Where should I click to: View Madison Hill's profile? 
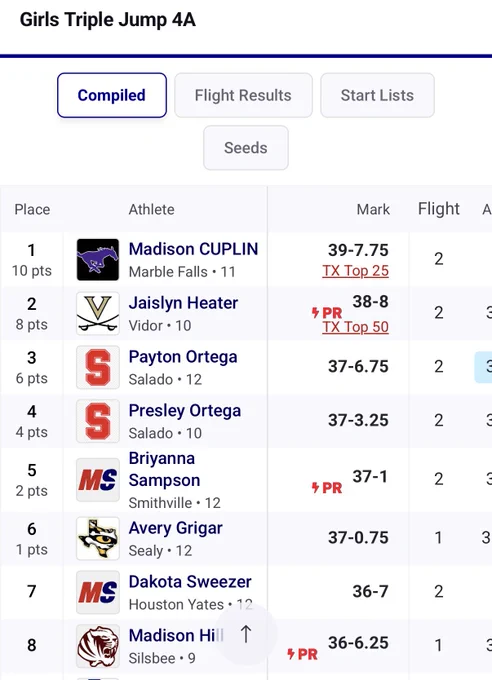176,636
